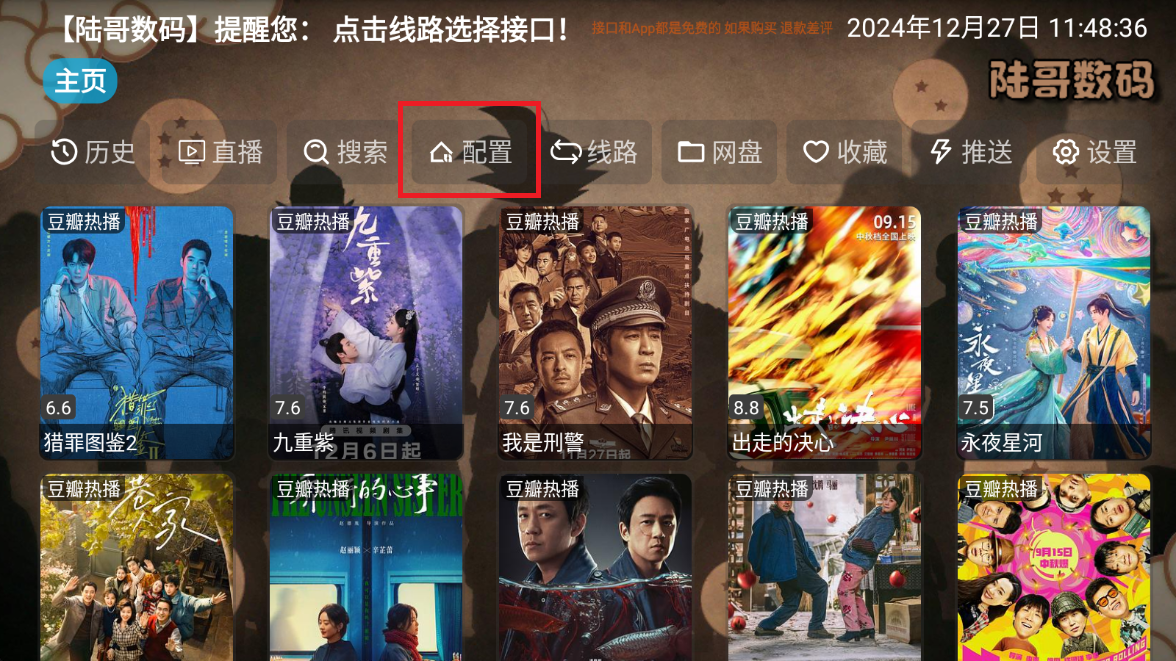
Task: Open the 搜索 search page
Action: pos(345,152)
